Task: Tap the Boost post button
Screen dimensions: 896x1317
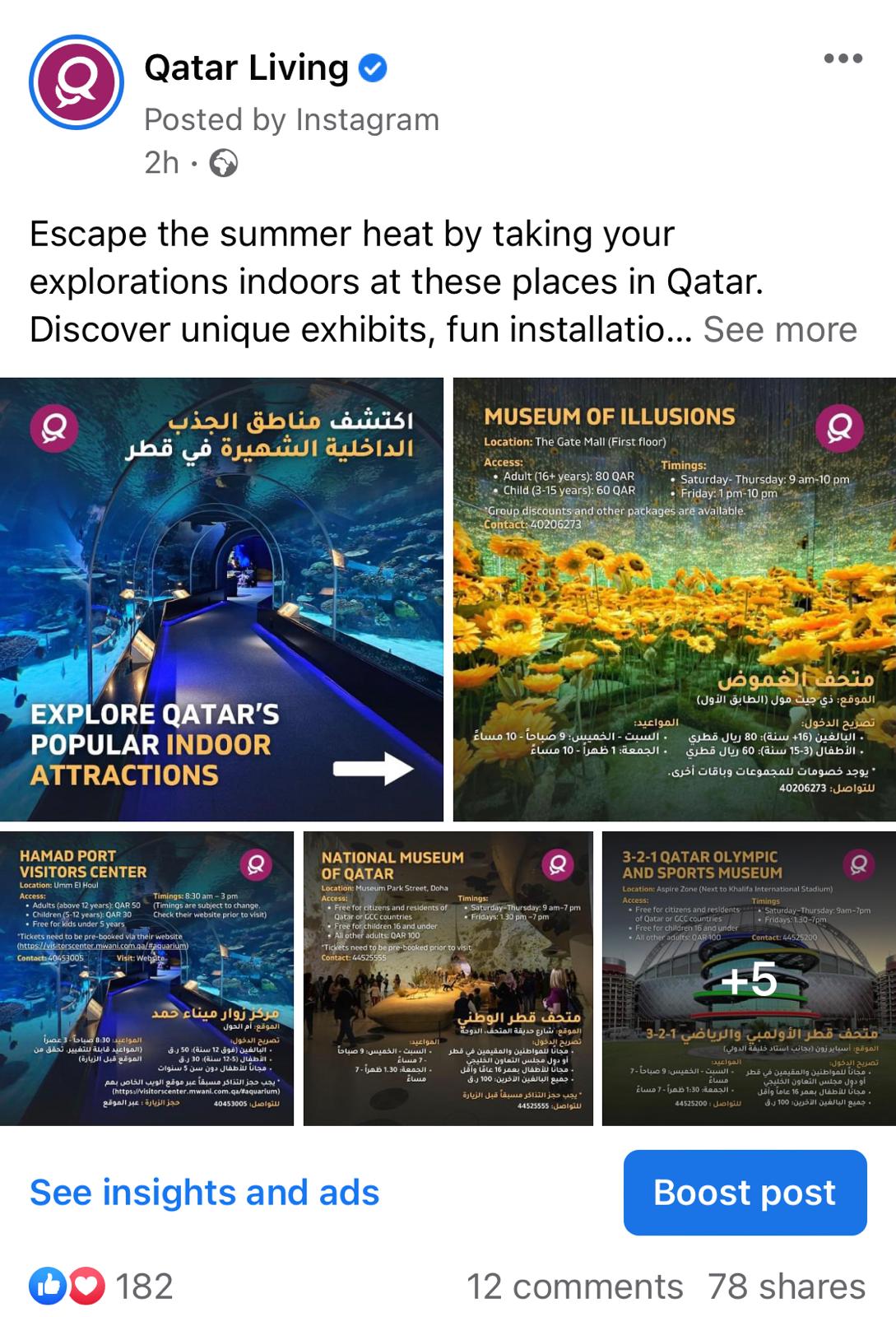Action: tap(744, 1192)
